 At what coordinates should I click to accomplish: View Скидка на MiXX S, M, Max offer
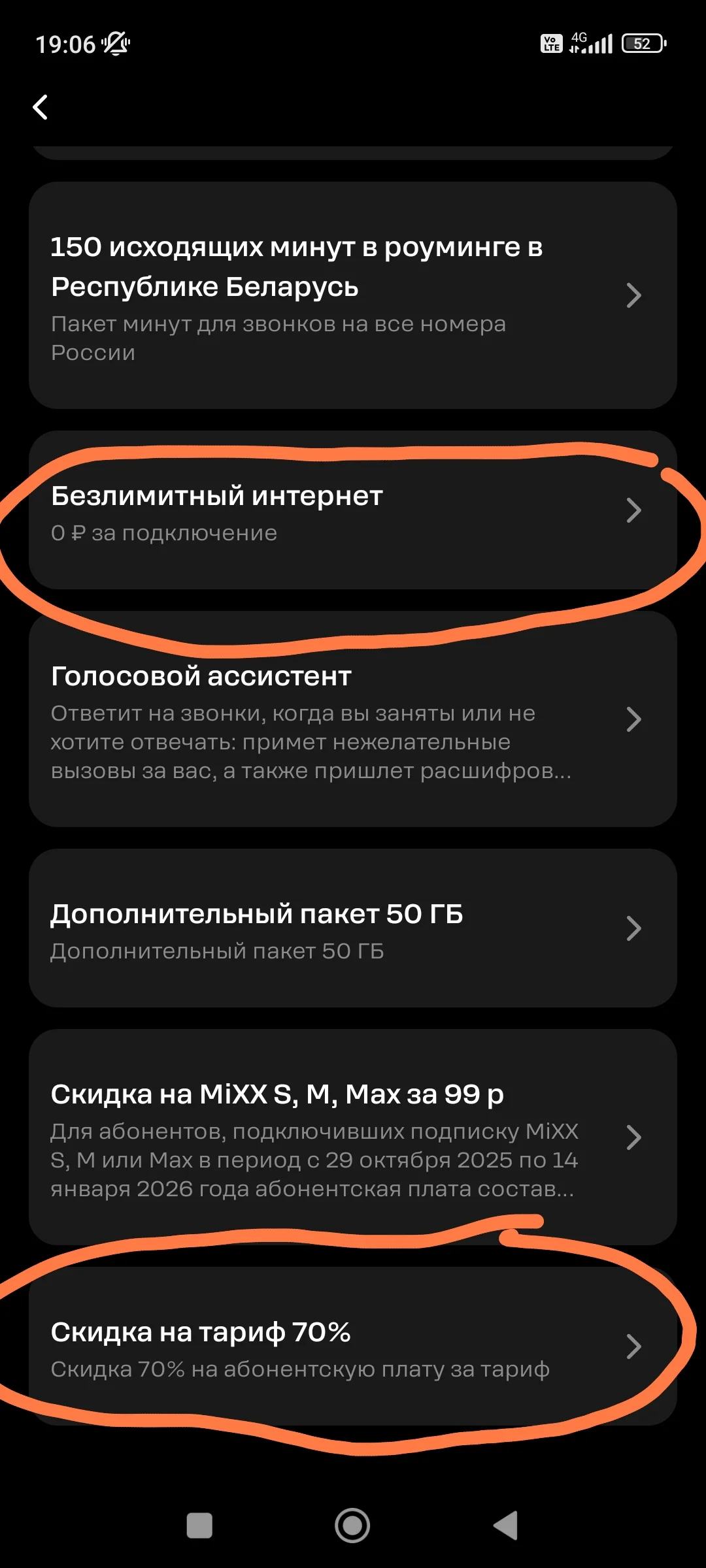tap(353, 1137)
